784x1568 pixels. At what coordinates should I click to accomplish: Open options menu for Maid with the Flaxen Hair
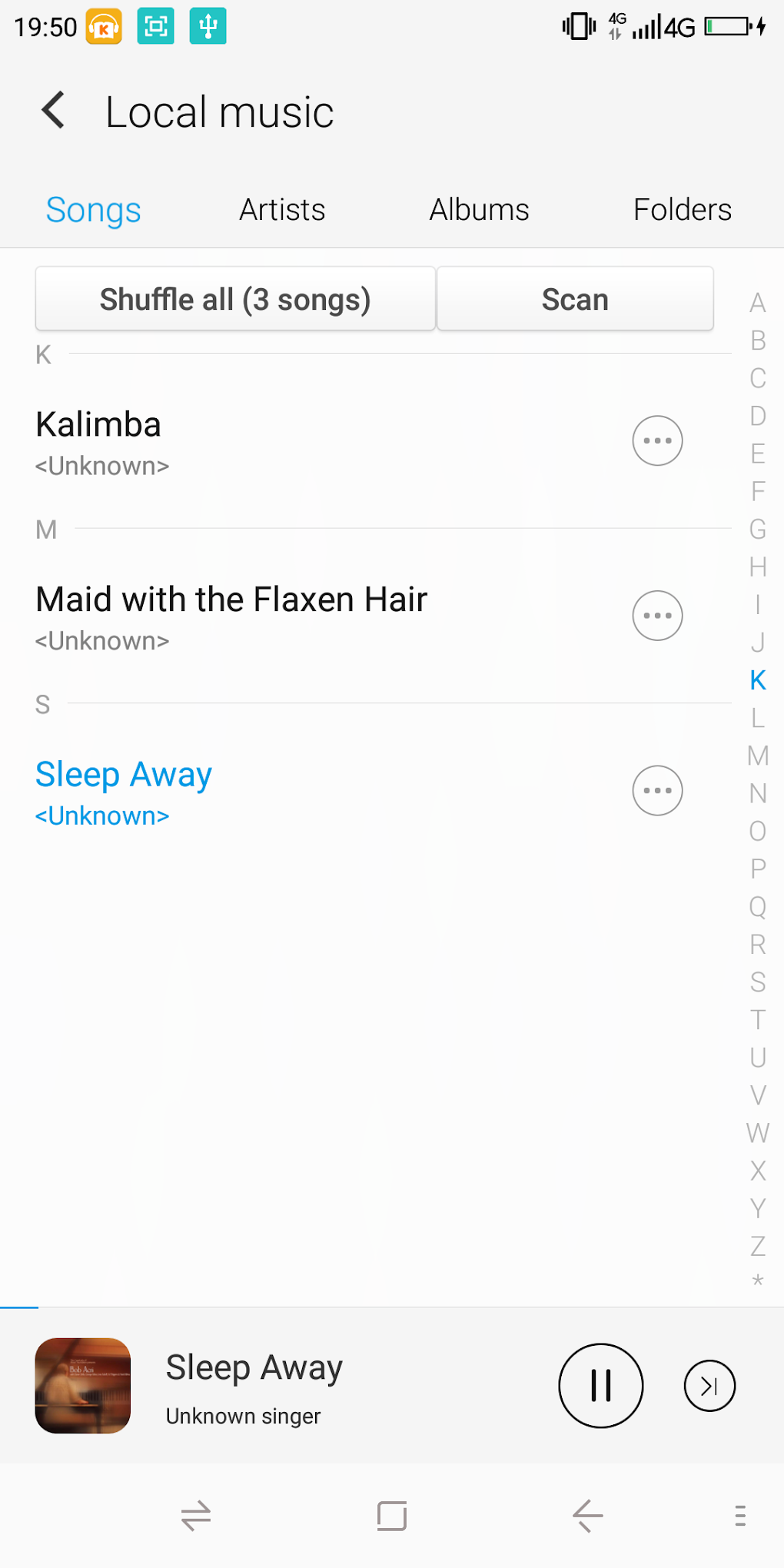[x=657, y=615]
